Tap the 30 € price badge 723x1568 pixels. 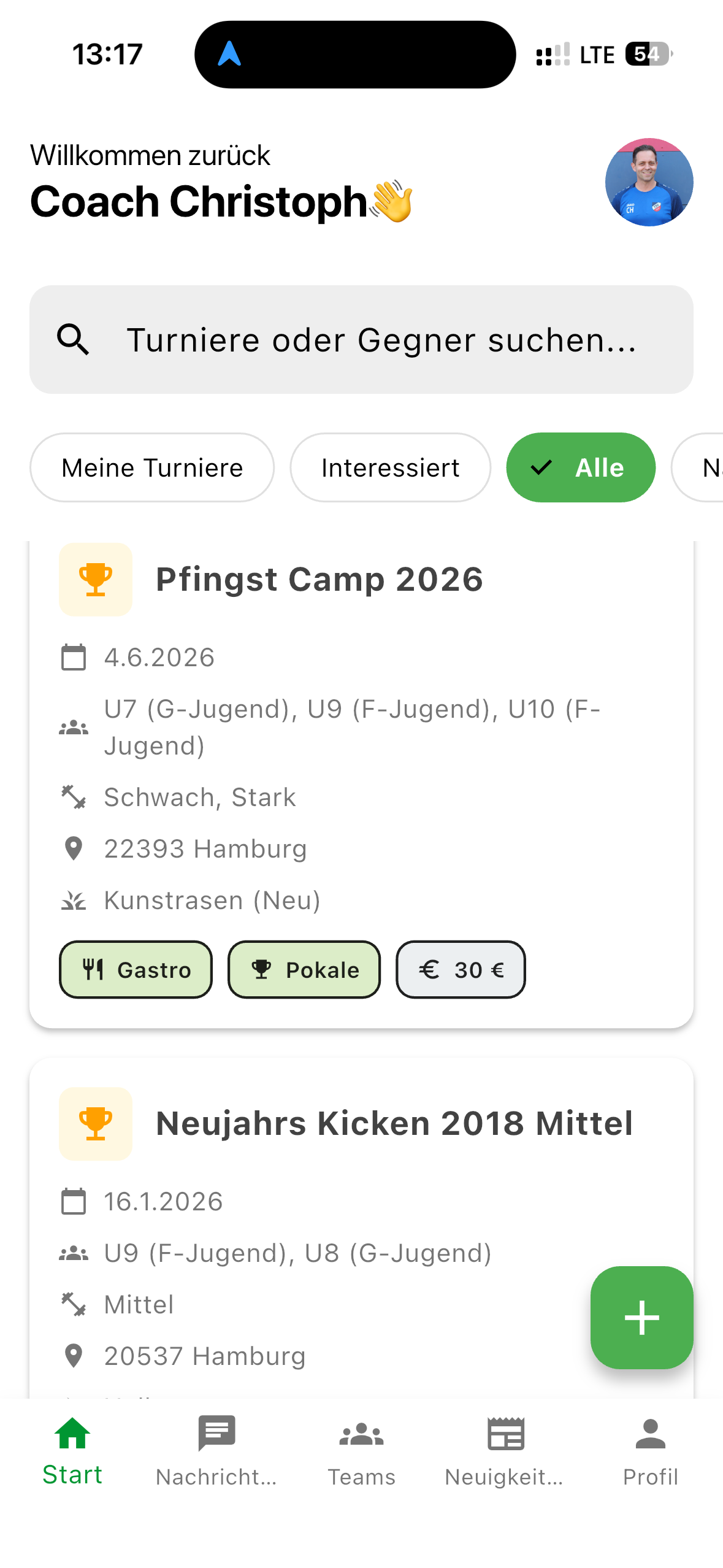point(461,969)
